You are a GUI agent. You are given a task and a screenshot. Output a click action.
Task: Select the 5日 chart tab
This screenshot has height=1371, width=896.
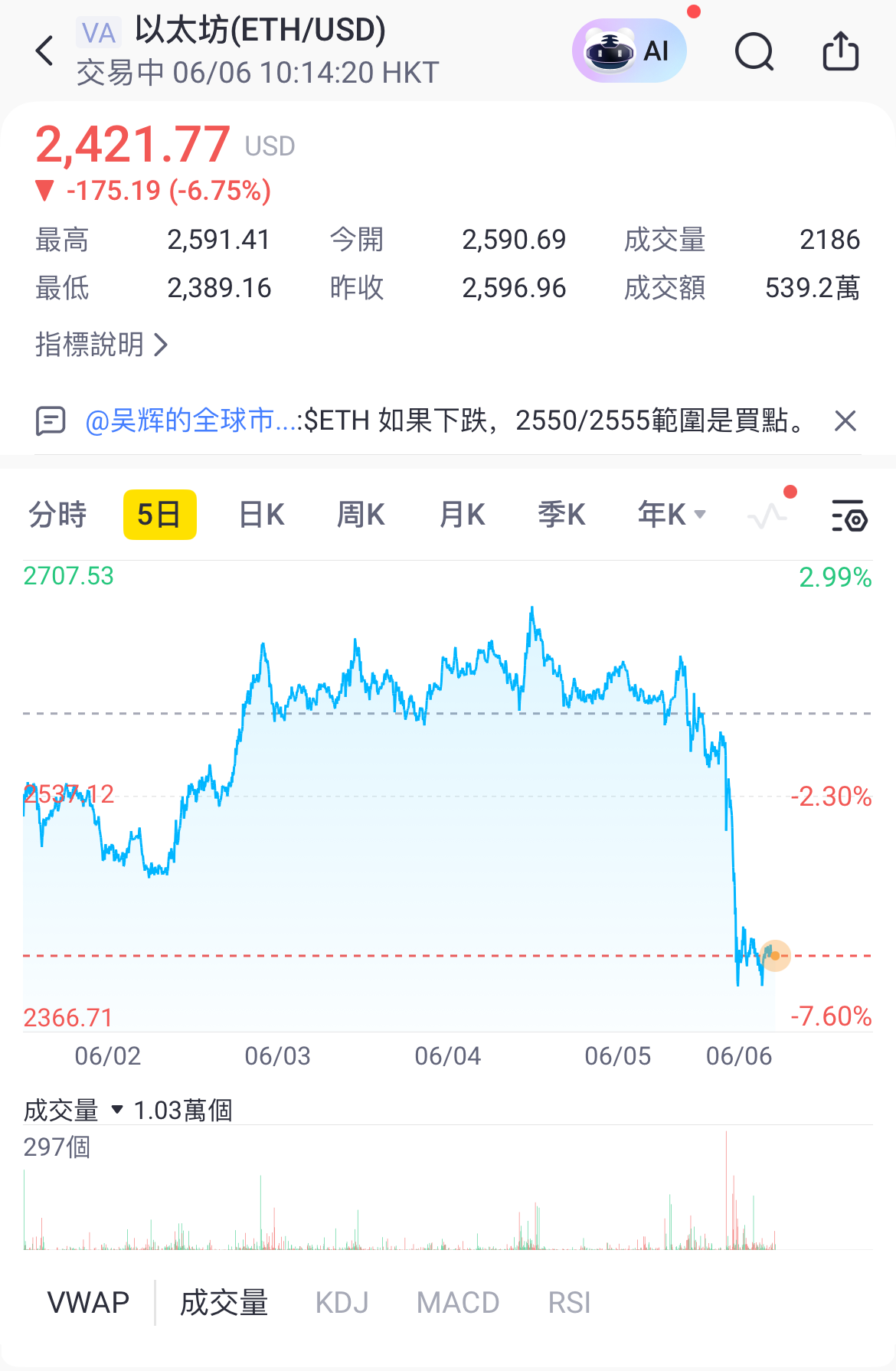159,515
